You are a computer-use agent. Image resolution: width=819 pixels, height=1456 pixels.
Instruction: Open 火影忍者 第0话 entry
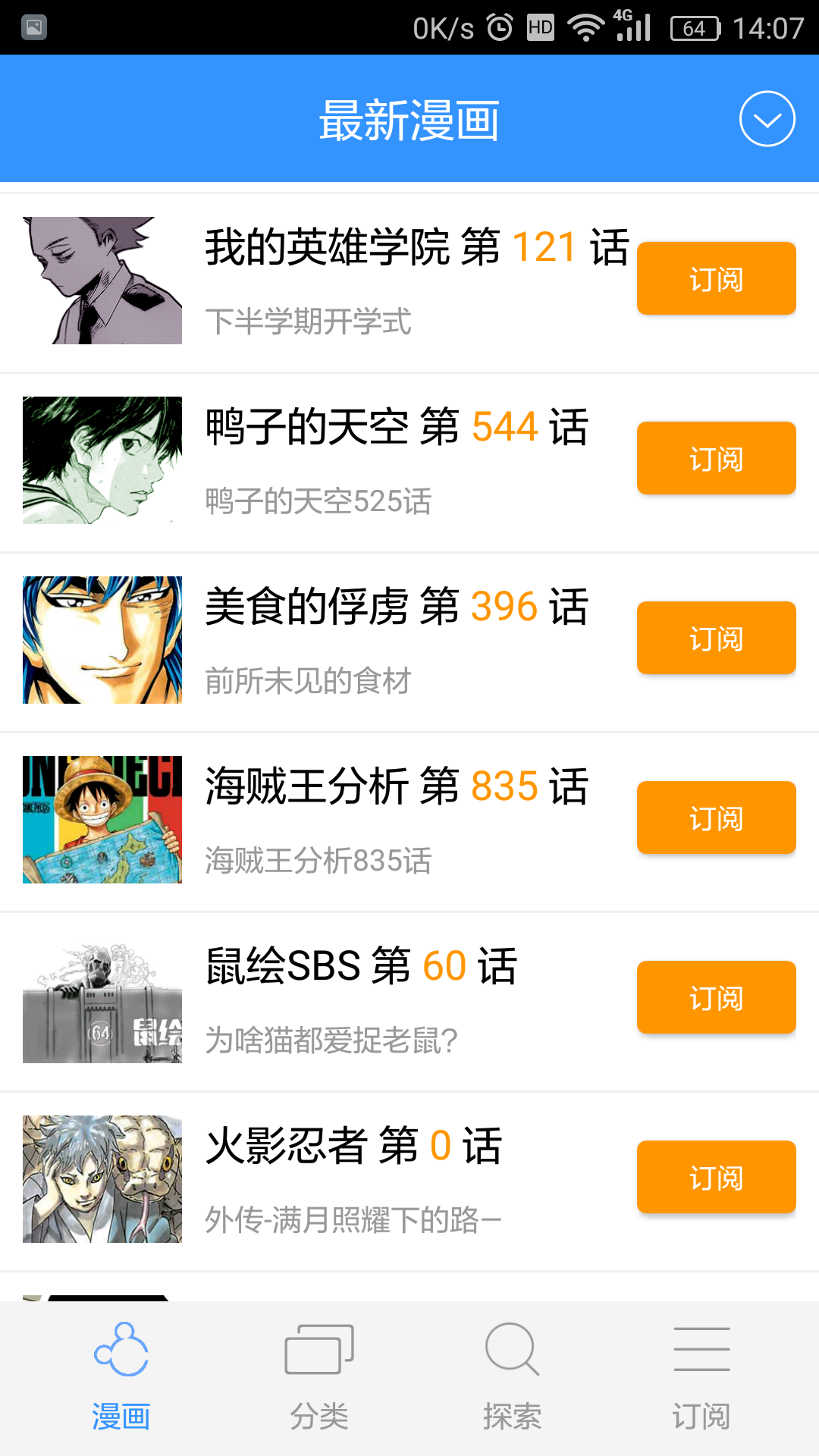(x=353, y=1146)
